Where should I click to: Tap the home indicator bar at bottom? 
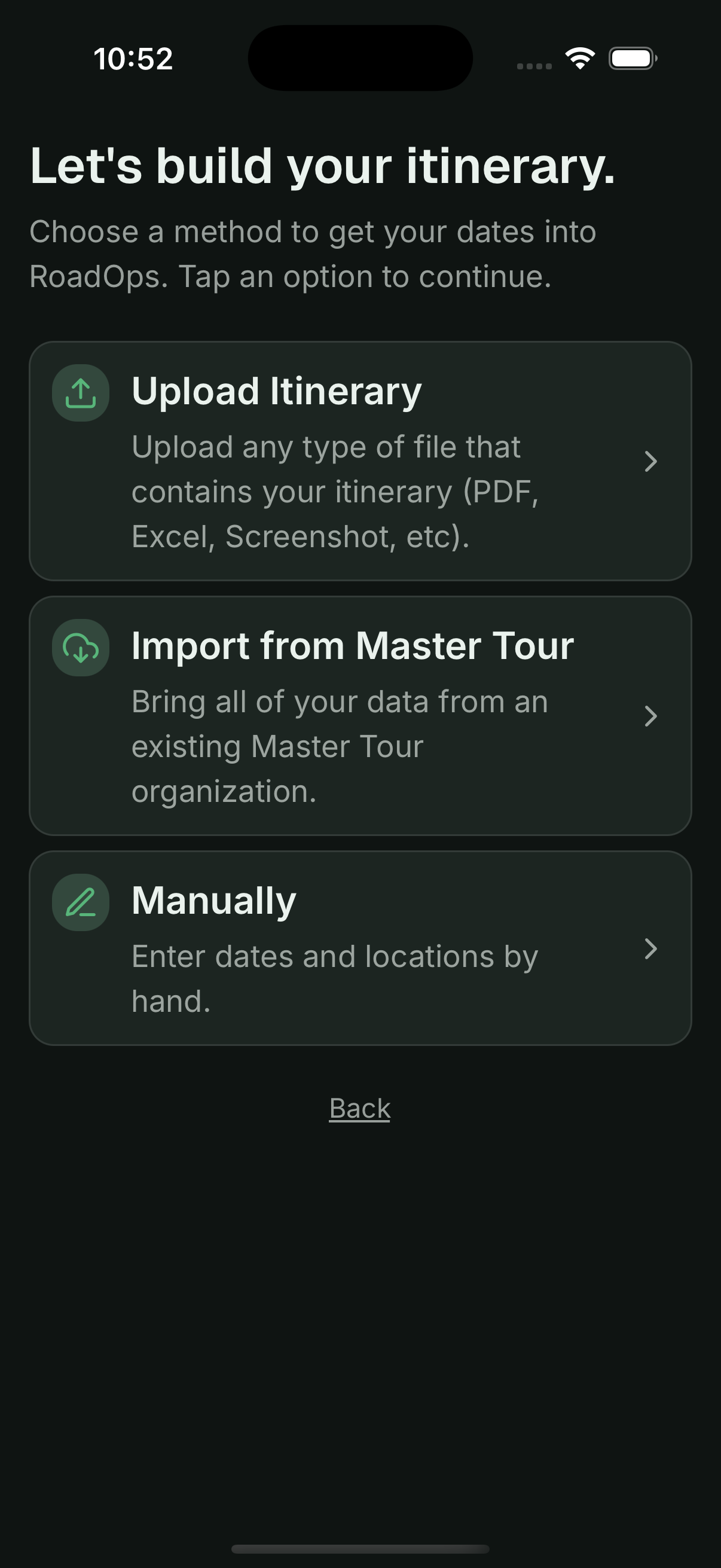point(360,1548)
